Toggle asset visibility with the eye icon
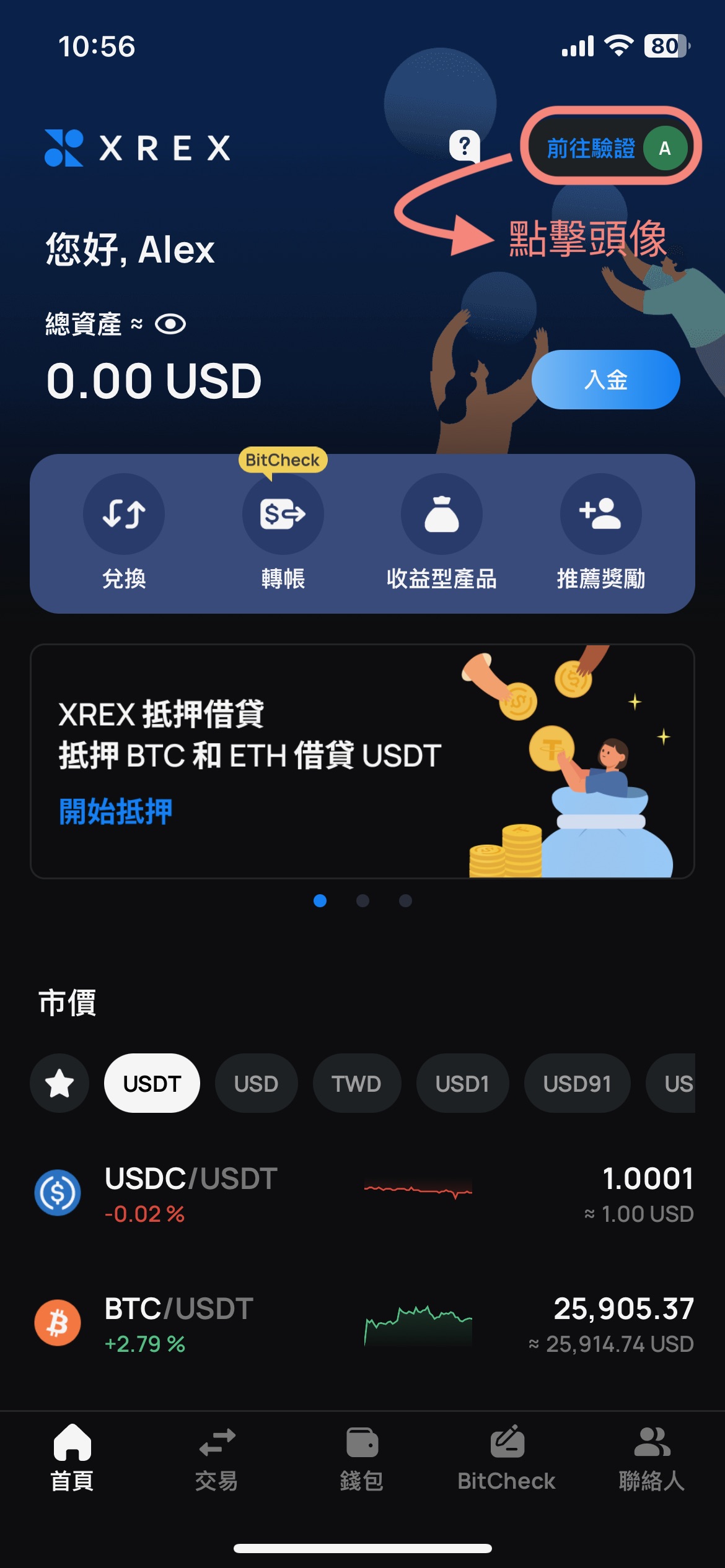The height and width of the screenshot is (1568, 725). coord(170,323)
